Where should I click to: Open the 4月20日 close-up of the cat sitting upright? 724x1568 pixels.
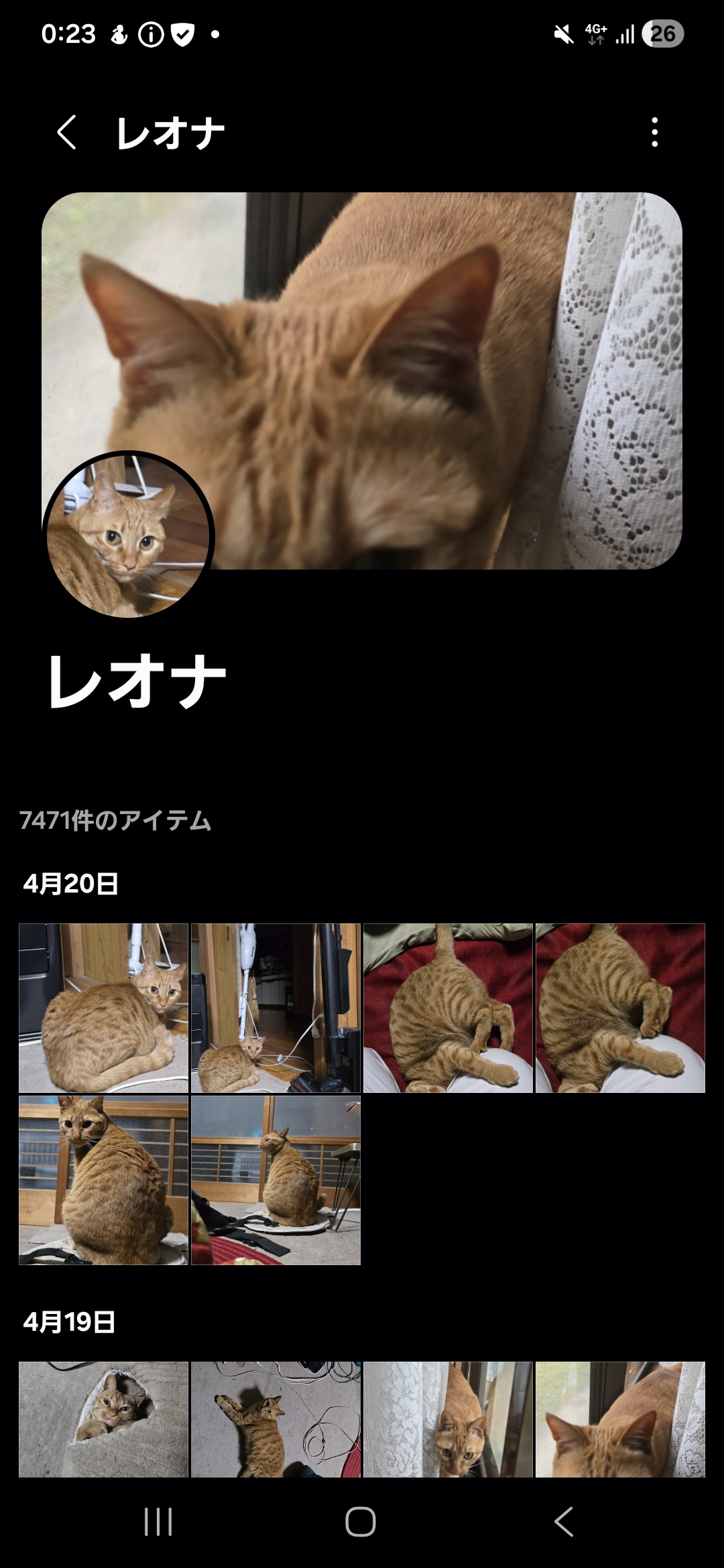tap(103, 1180)
